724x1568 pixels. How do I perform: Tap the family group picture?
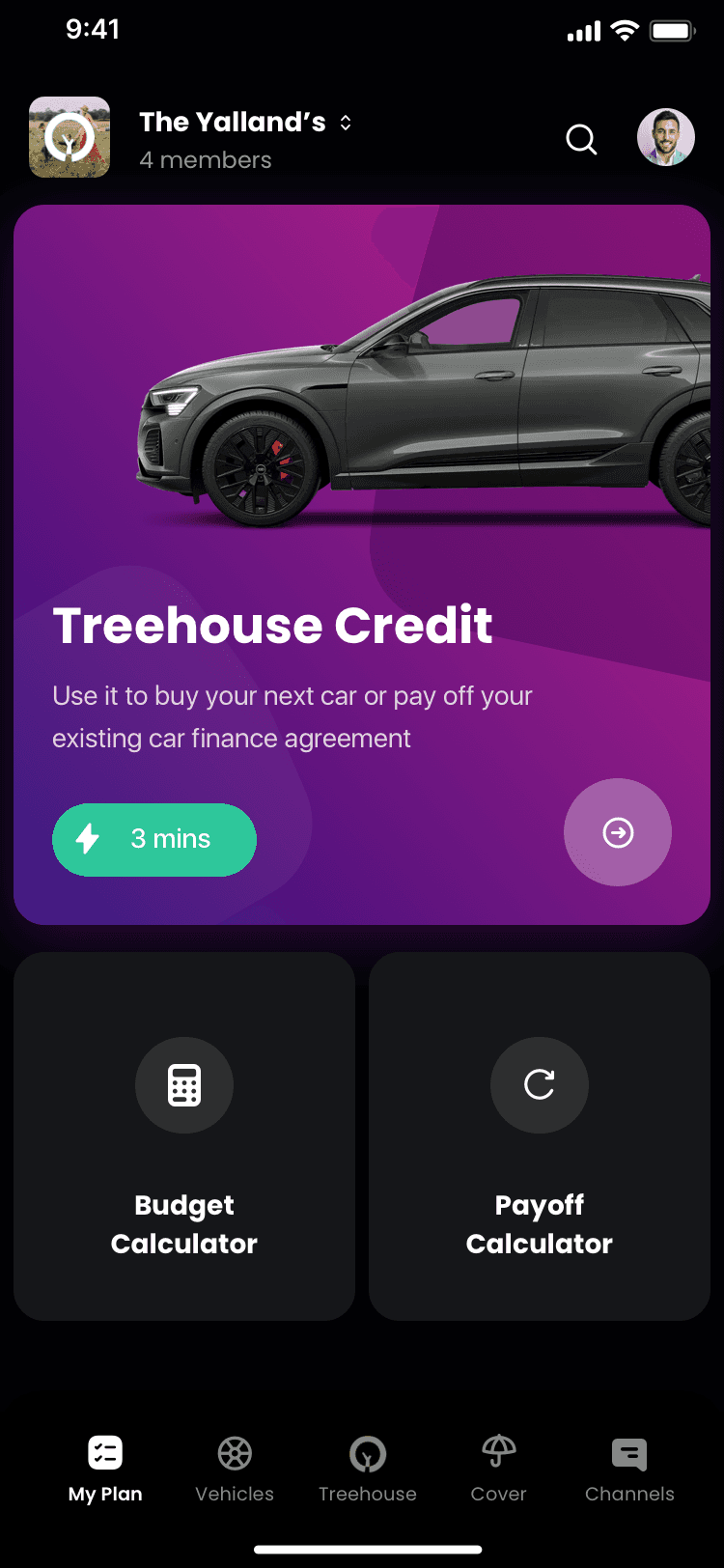pos(70,137)
